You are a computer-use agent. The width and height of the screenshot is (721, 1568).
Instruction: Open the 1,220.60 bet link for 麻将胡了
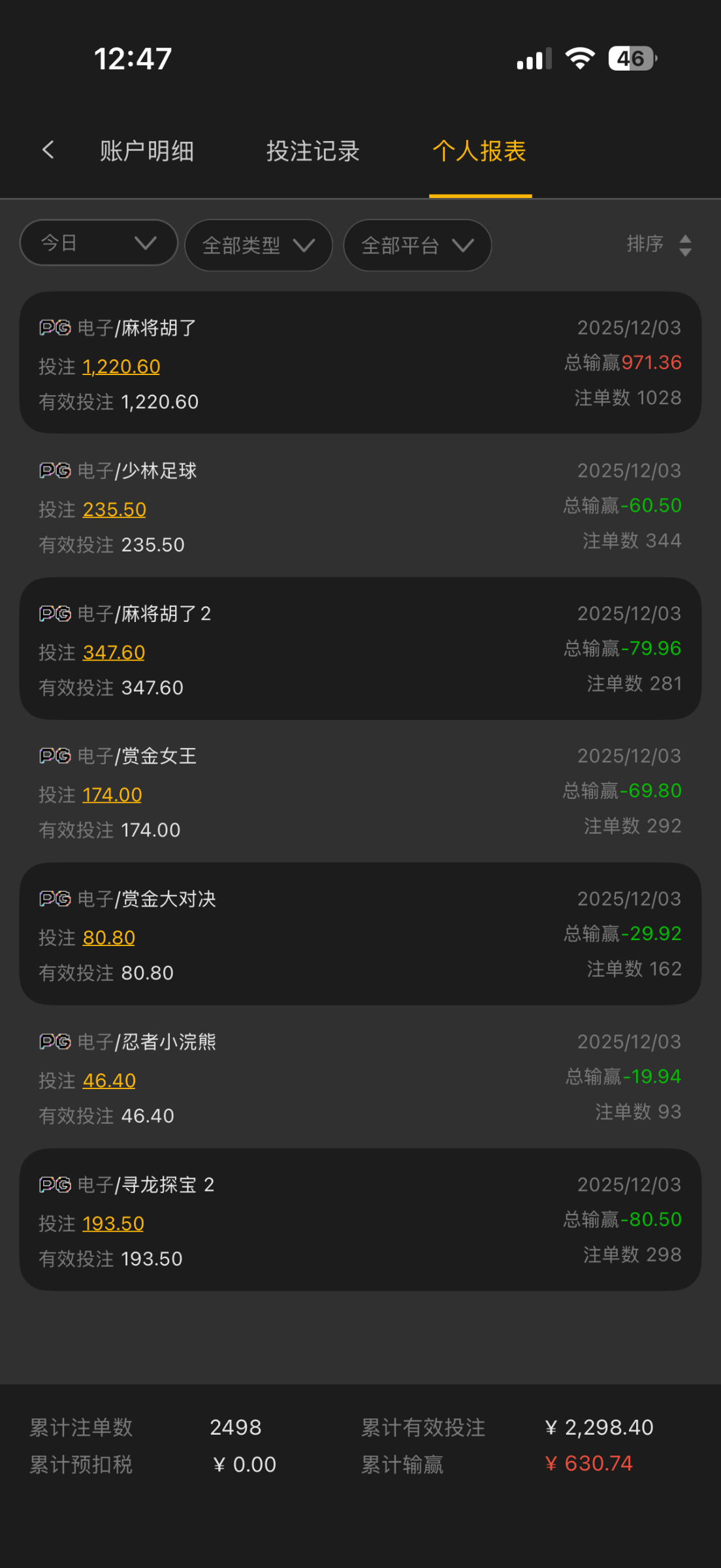coord(121,367)
